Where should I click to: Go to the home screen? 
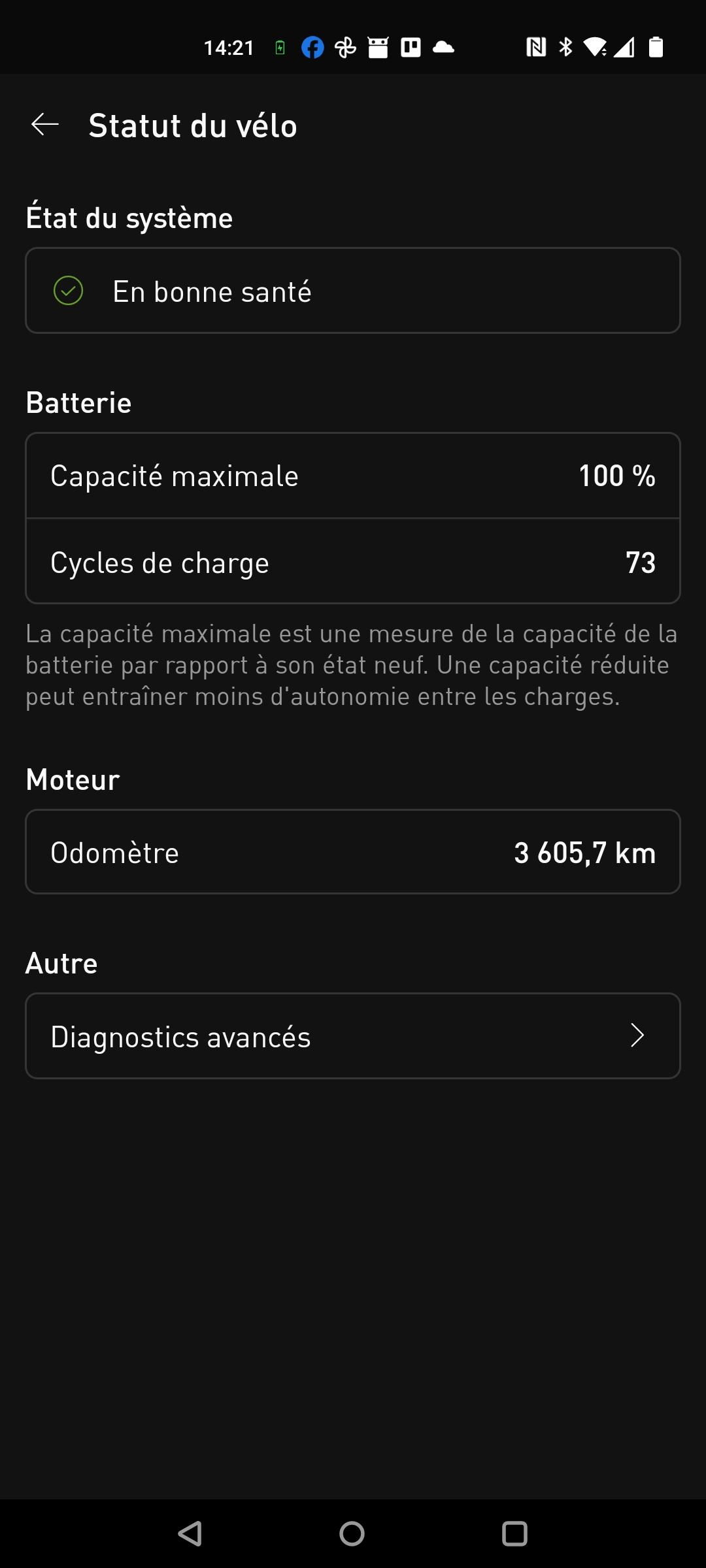[x=352, y=1533]
